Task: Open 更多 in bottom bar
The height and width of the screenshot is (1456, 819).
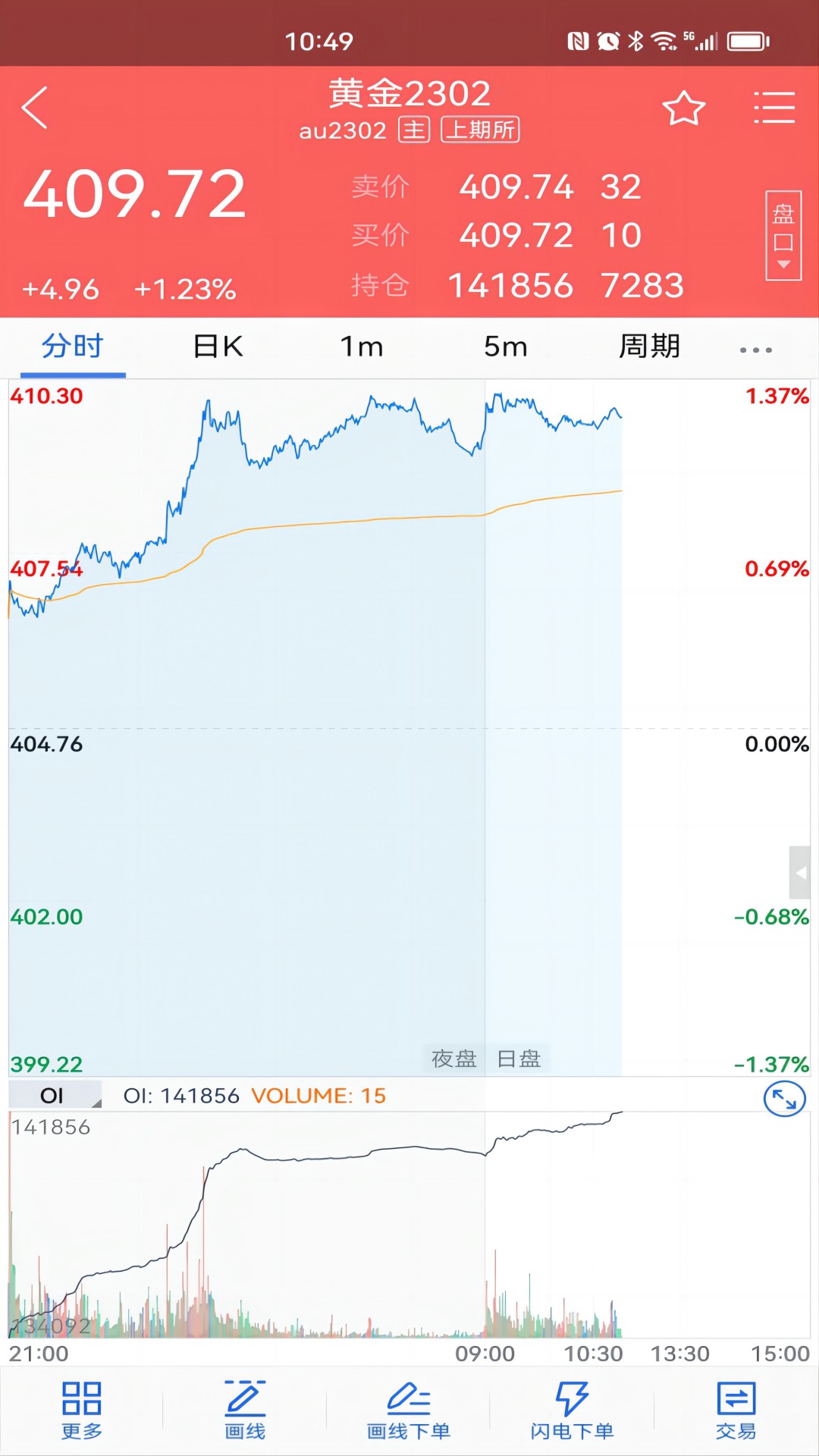Action: (81, 1410)
